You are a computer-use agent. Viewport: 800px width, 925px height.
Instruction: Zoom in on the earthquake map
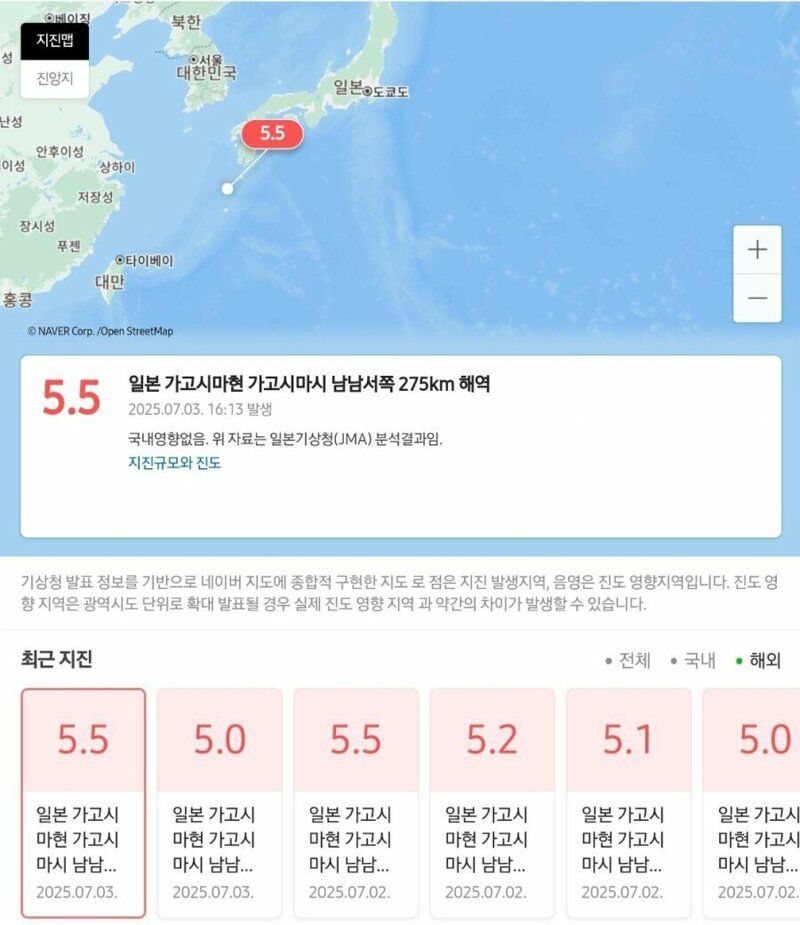757,250
